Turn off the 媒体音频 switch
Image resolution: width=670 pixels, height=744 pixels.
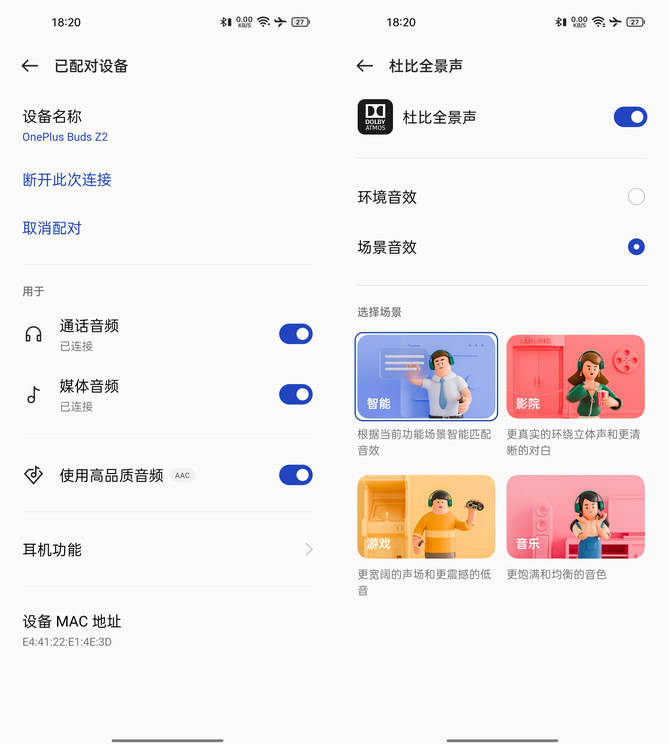295,394
